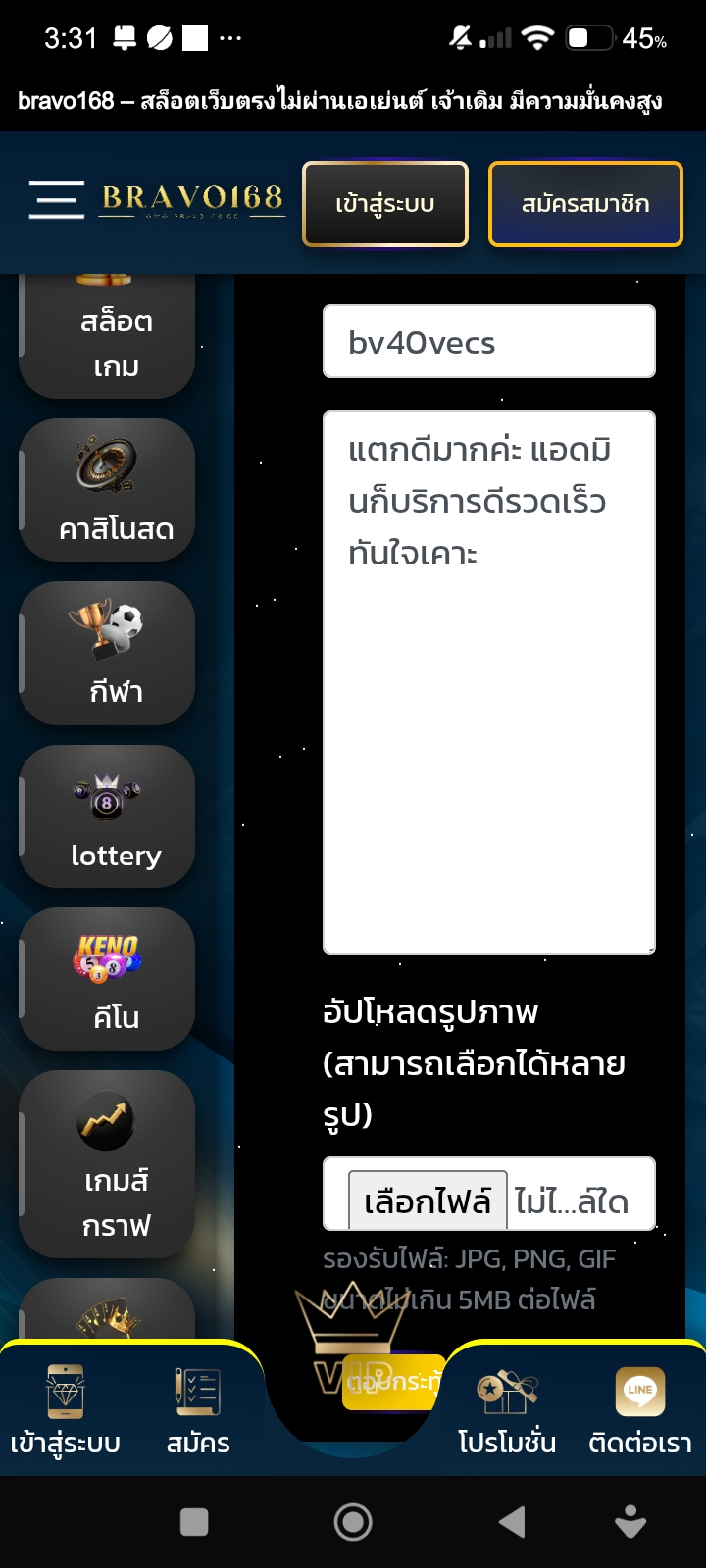Tap the system home button
The height and width of the screenshot is (1568, 706).
353,1522
